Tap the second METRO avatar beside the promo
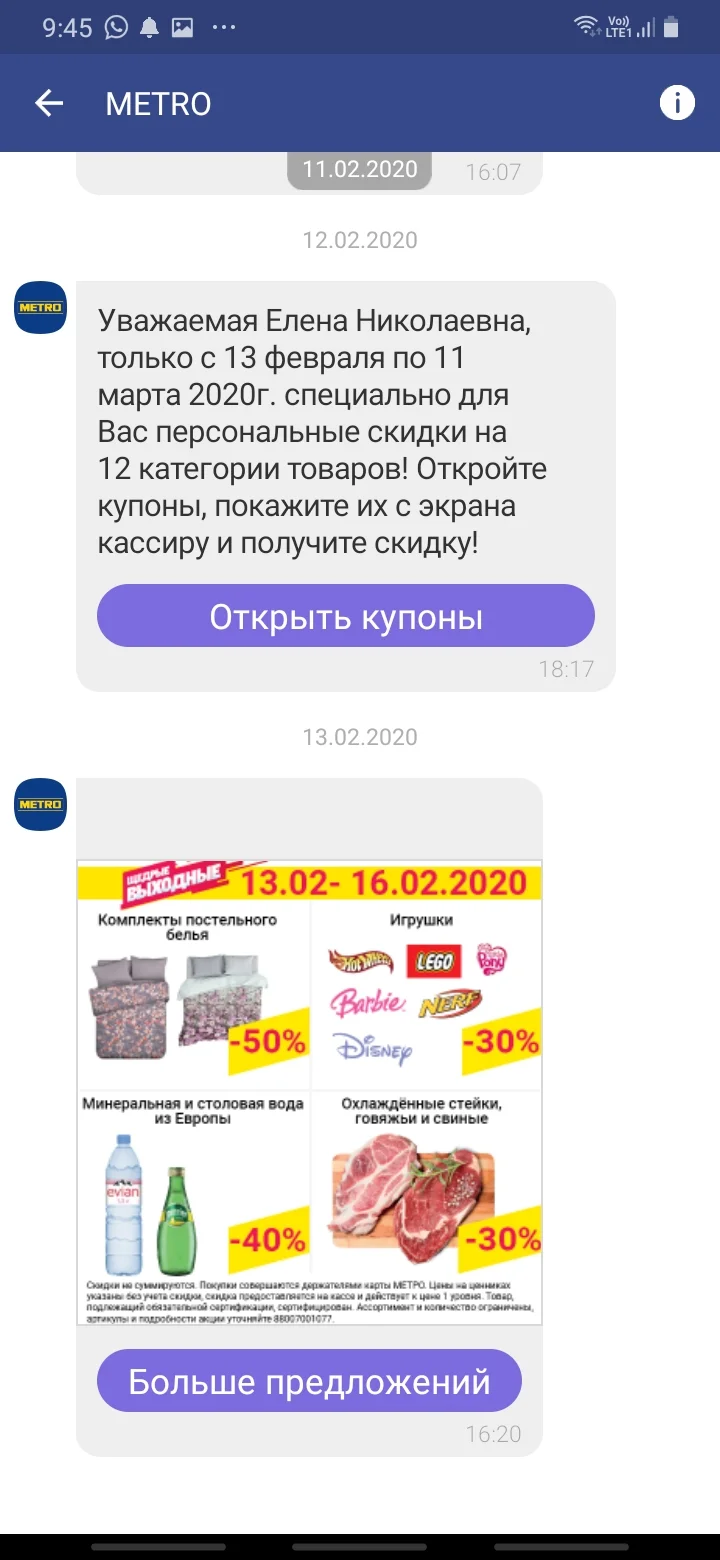 [39, 805]
